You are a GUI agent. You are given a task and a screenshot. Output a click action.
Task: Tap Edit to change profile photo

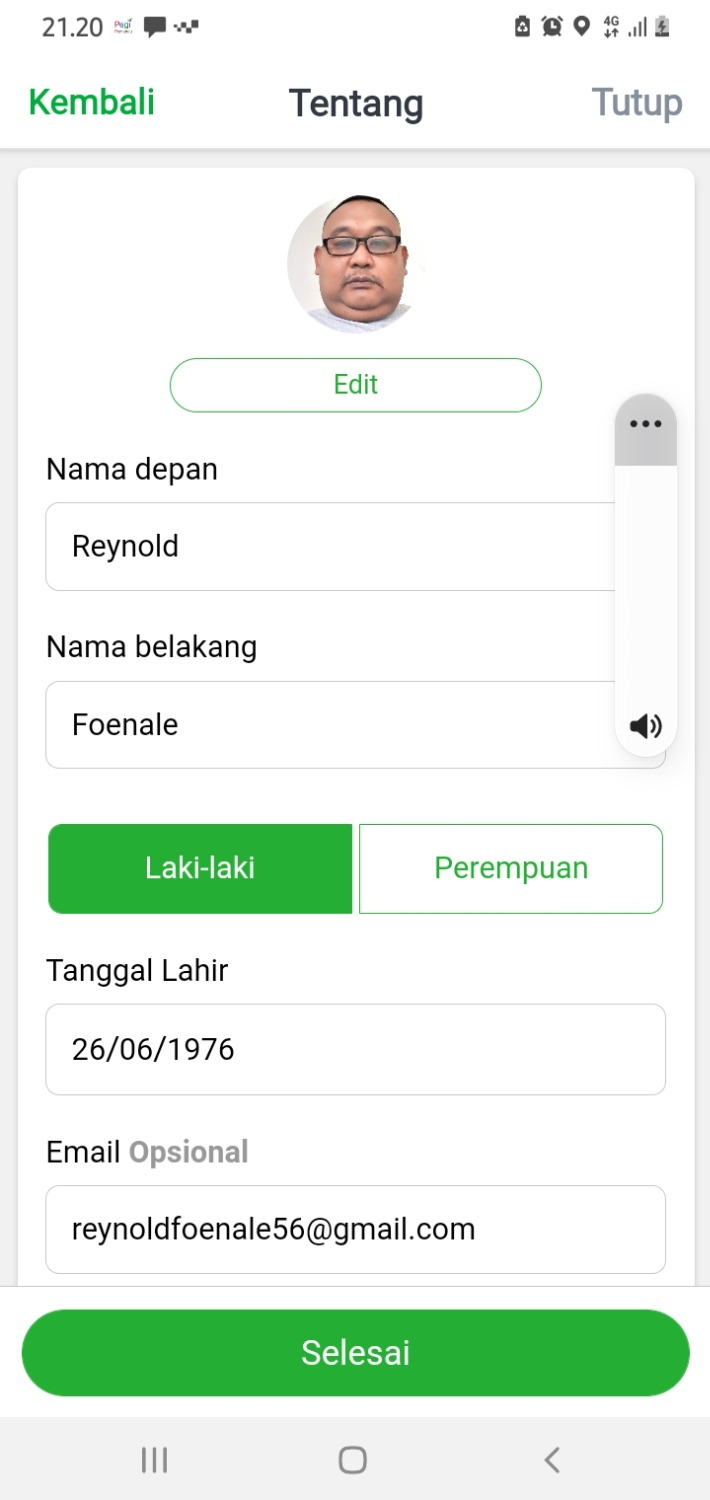(355, 385)
